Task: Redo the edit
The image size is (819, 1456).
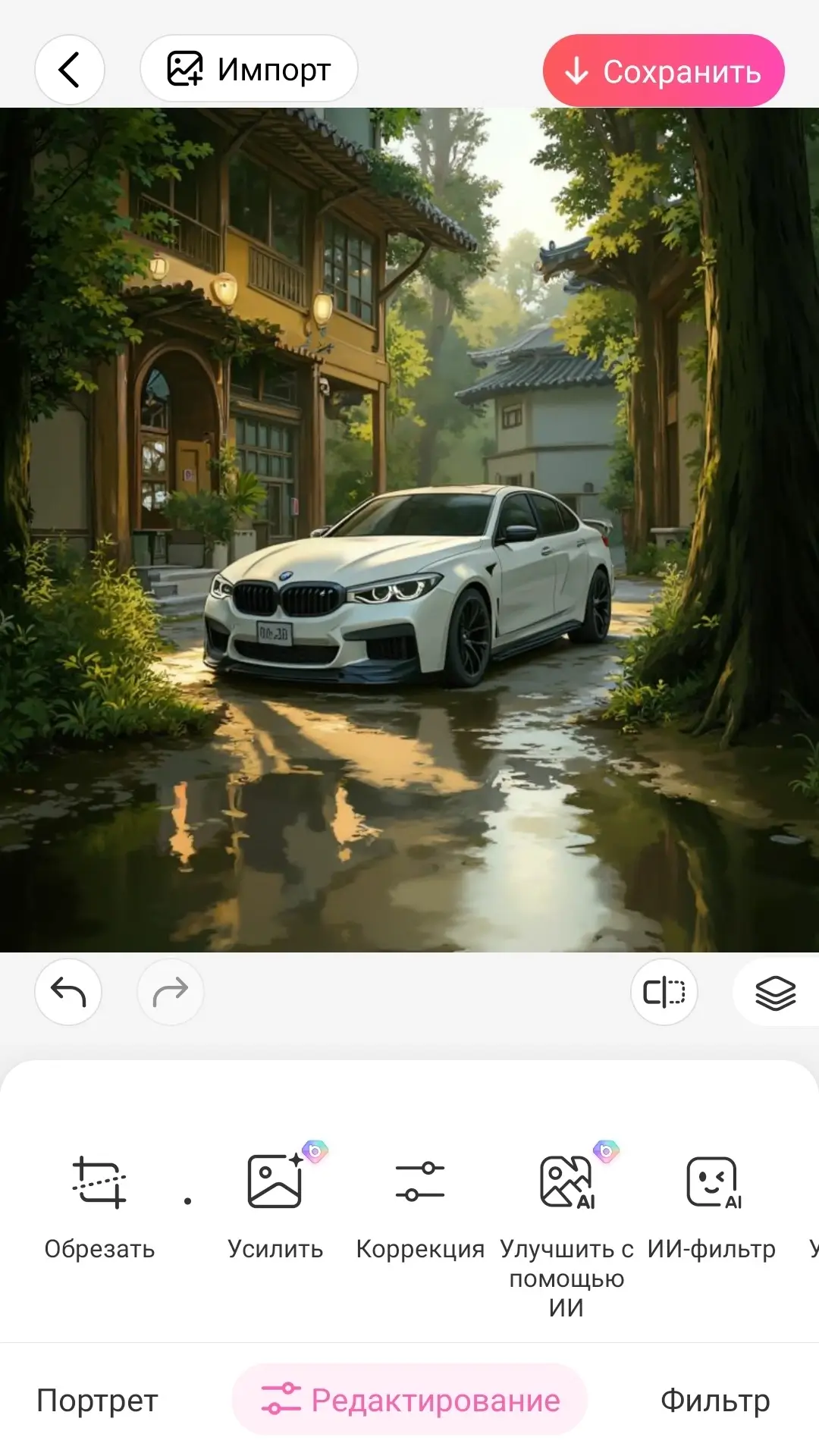Action: pyautogui.click(x=171, y=991)
